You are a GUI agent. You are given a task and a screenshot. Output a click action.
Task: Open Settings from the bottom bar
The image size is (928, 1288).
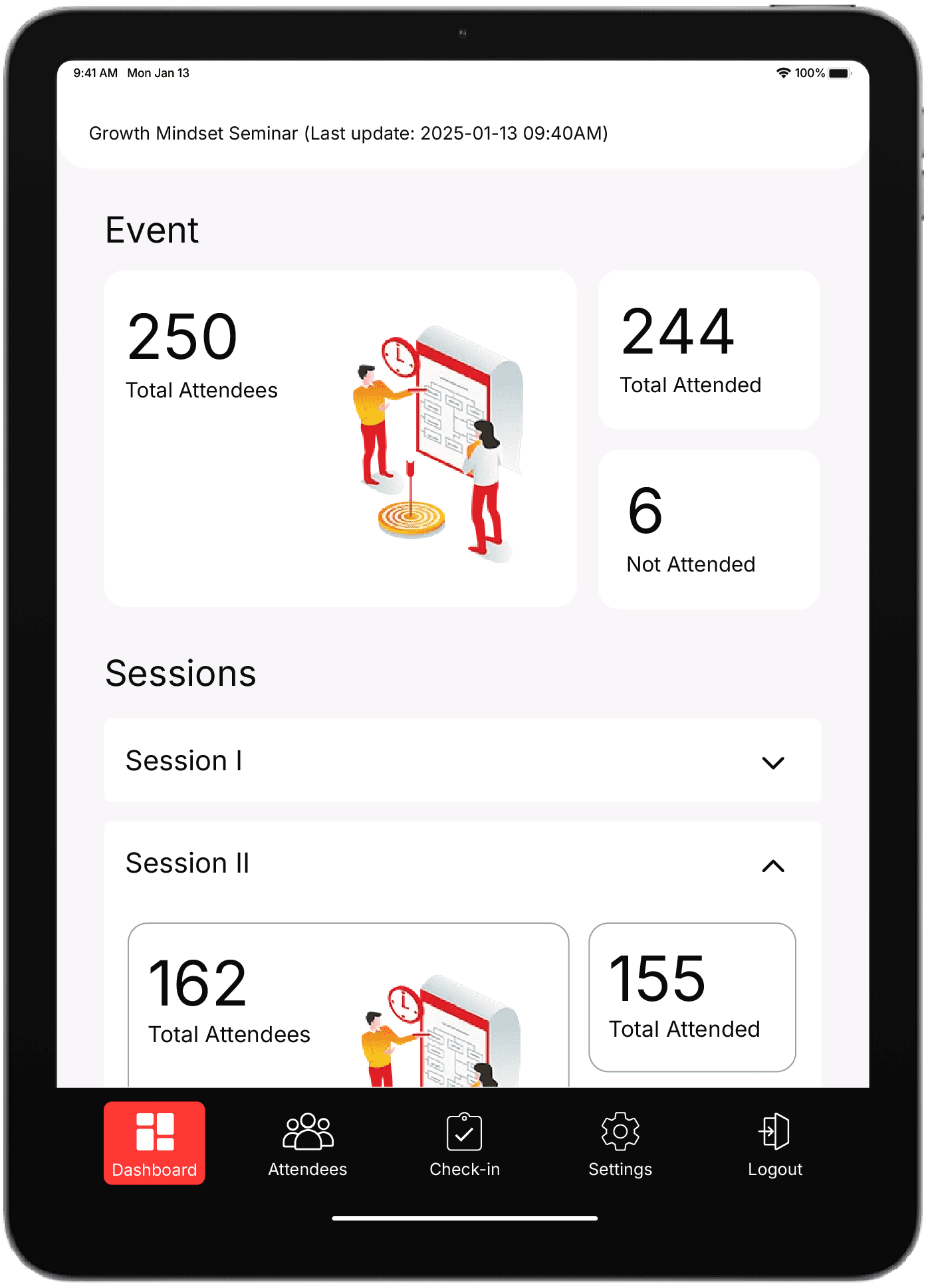pyautogui.click(x=620, y=1144)
